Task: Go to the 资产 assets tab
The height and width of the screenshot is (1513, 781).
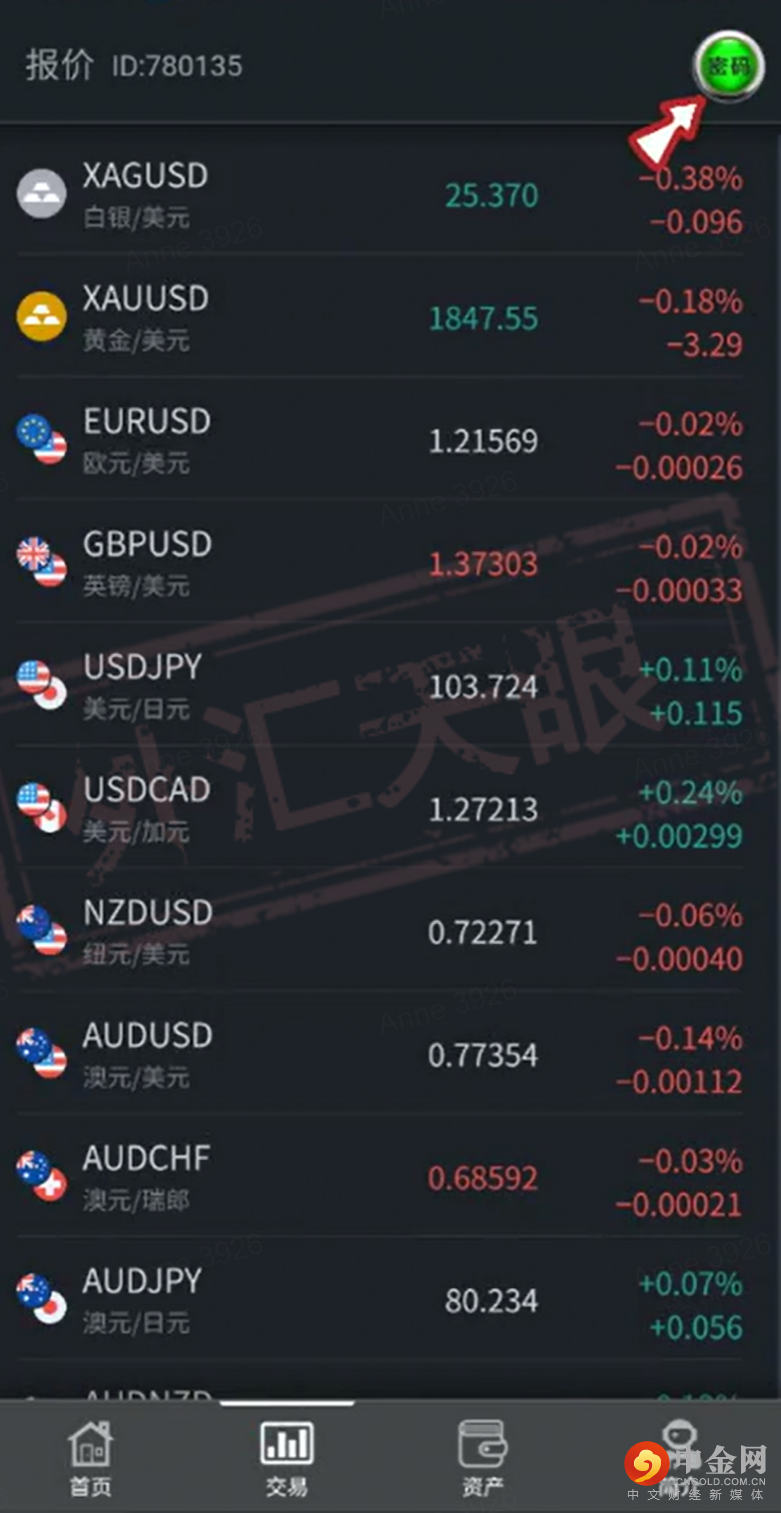Action: pos(482,1460)
